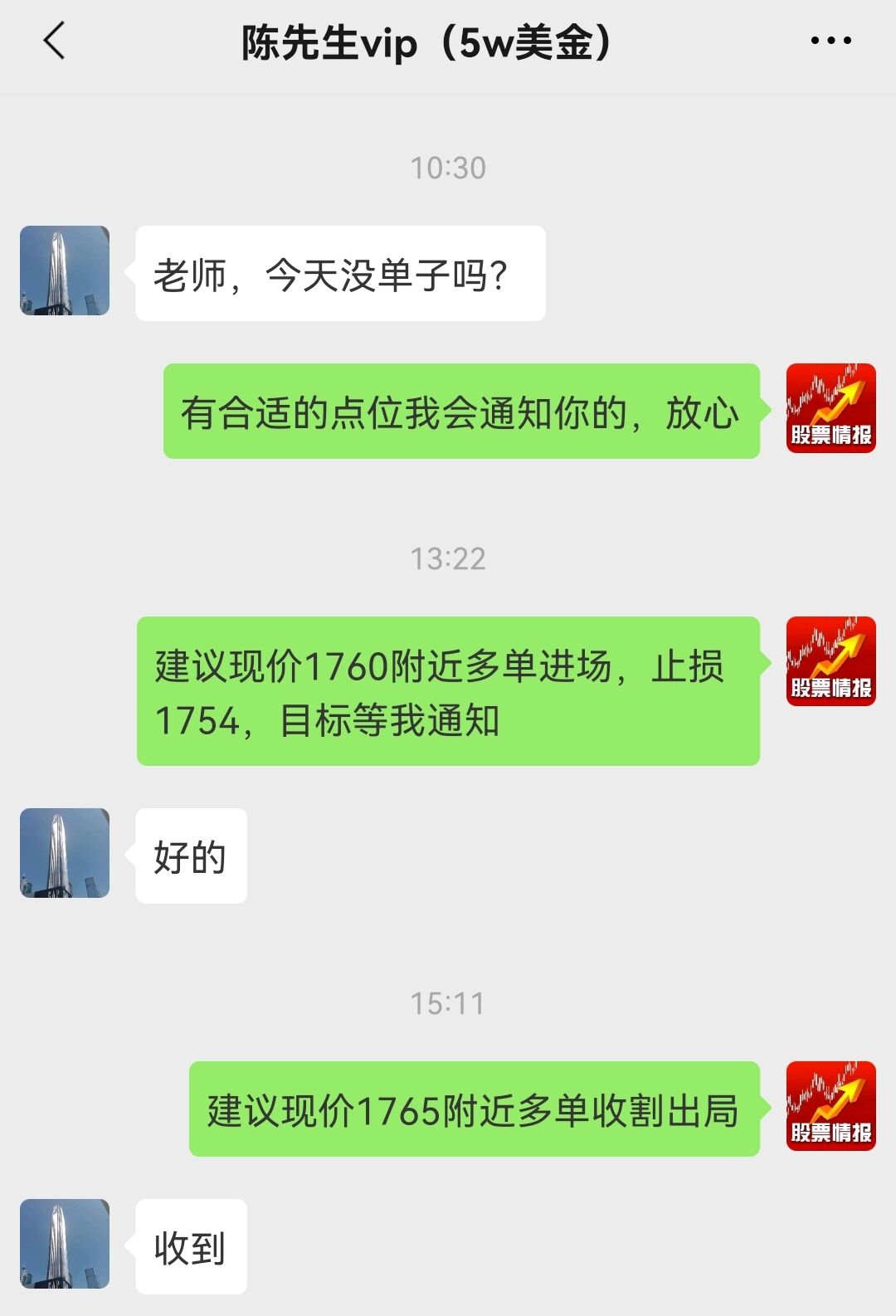
Task: Open contact avatar beside "老师，今天没单子吗?"
Action: 65,271
